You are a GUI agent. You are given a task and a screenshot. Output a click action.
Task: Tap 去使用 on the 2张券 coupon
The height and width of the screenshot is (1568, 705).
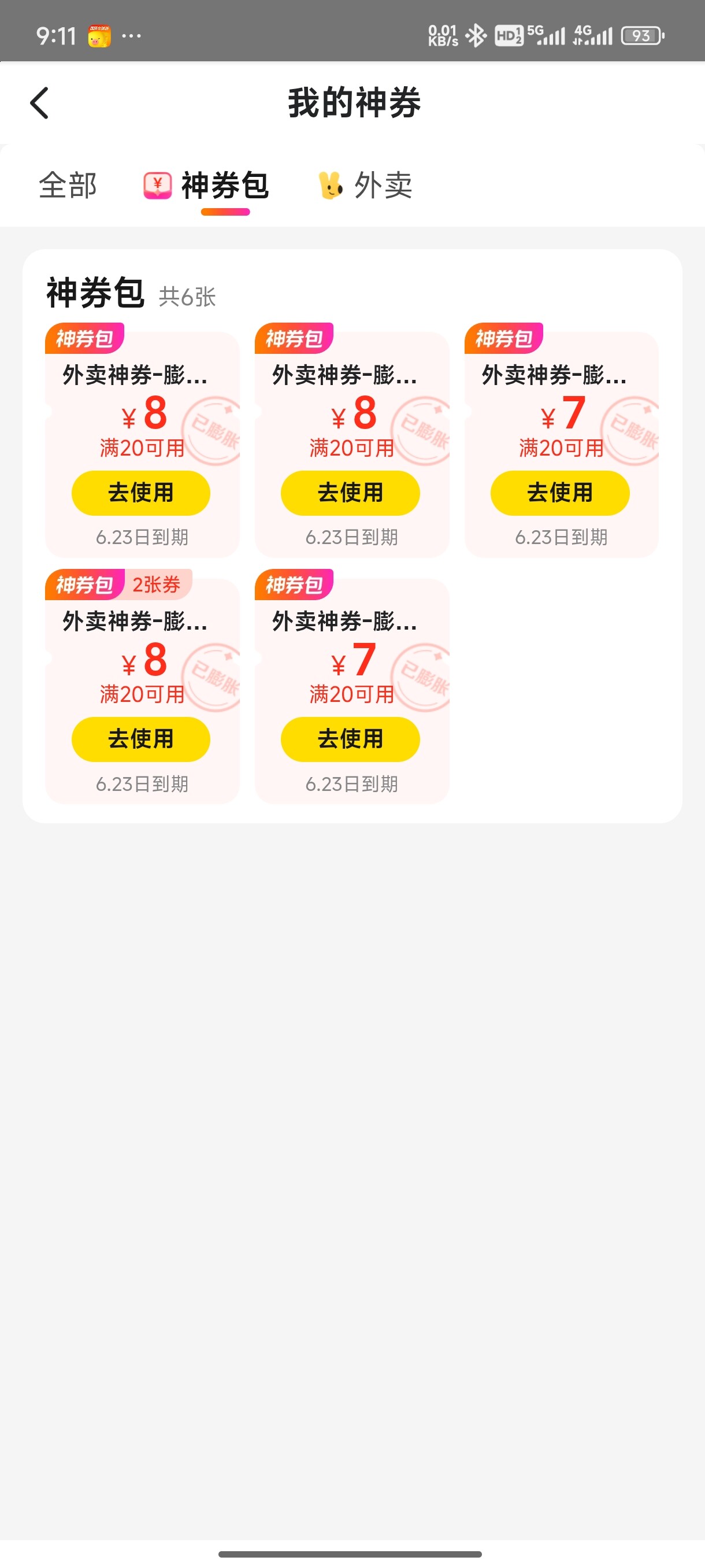141,739
